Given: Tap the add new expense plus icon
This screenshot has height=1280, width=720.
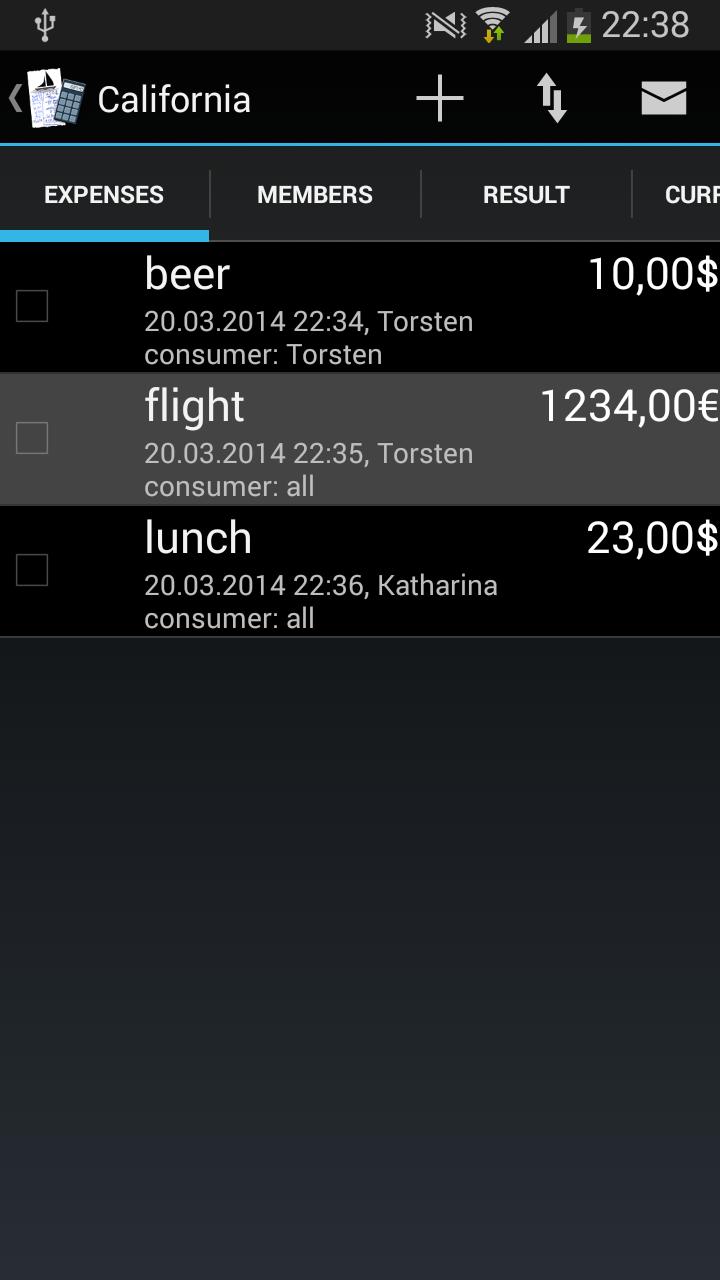Looking at the screenshot, I should (438, 97).
